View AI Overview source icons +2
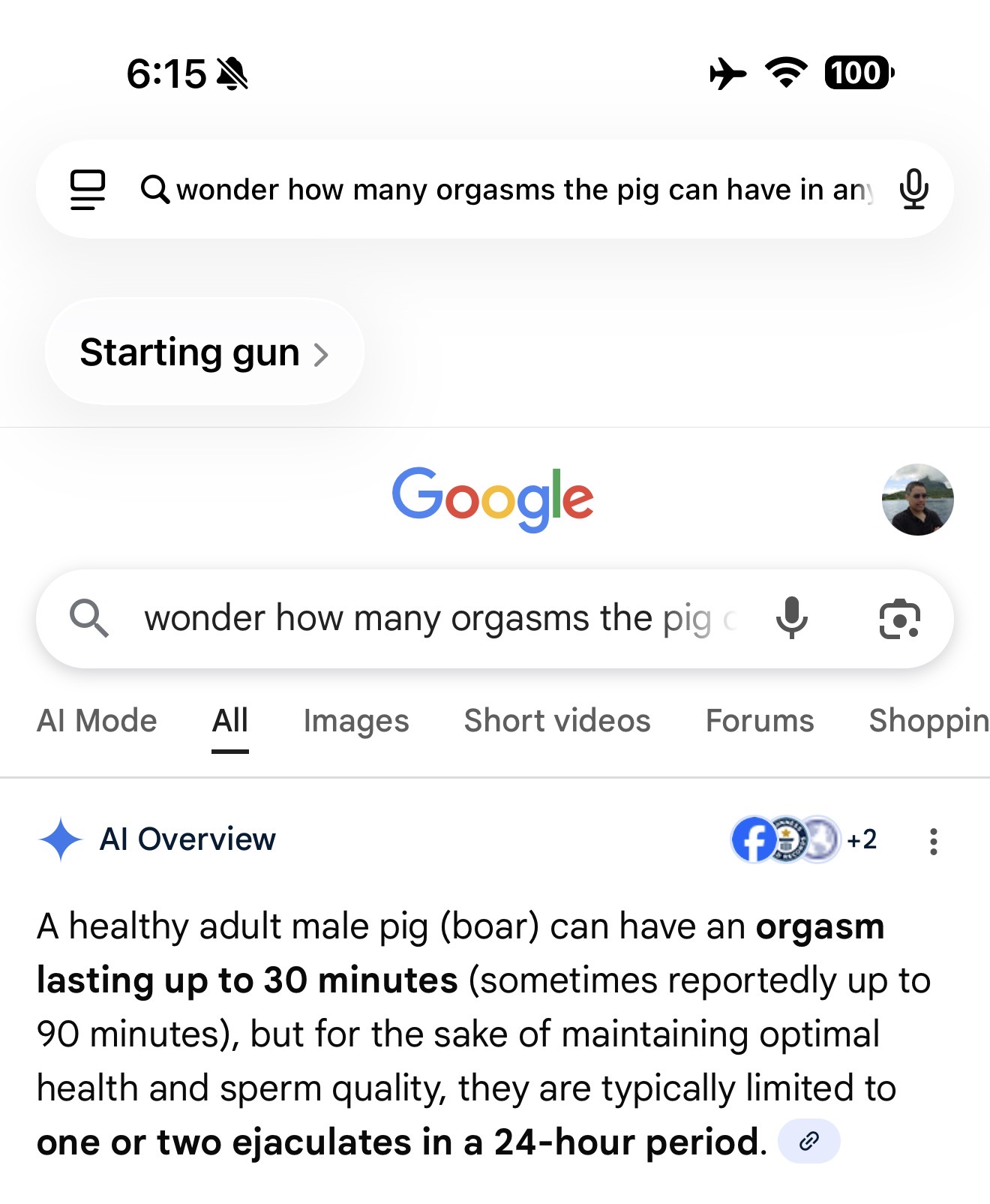 (x=804, y=839)
